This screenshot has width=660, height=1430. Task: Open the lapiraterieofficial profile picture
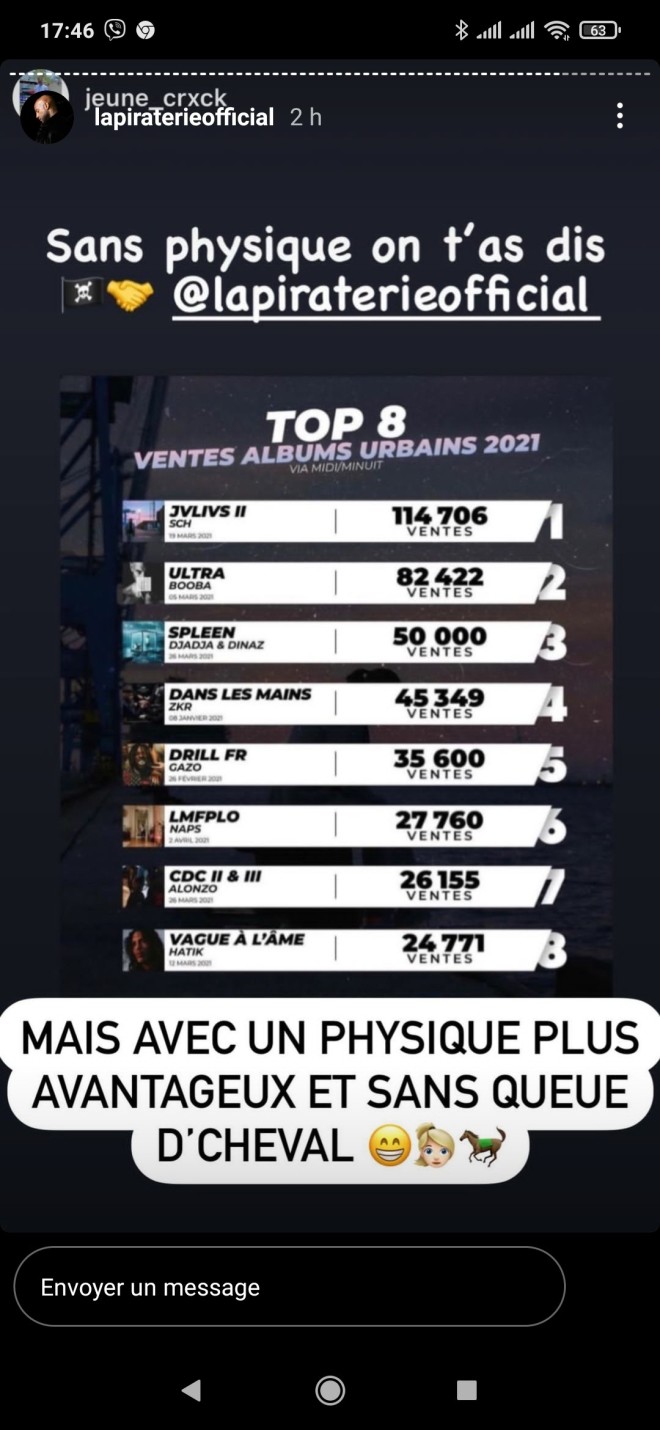(47, 118)
